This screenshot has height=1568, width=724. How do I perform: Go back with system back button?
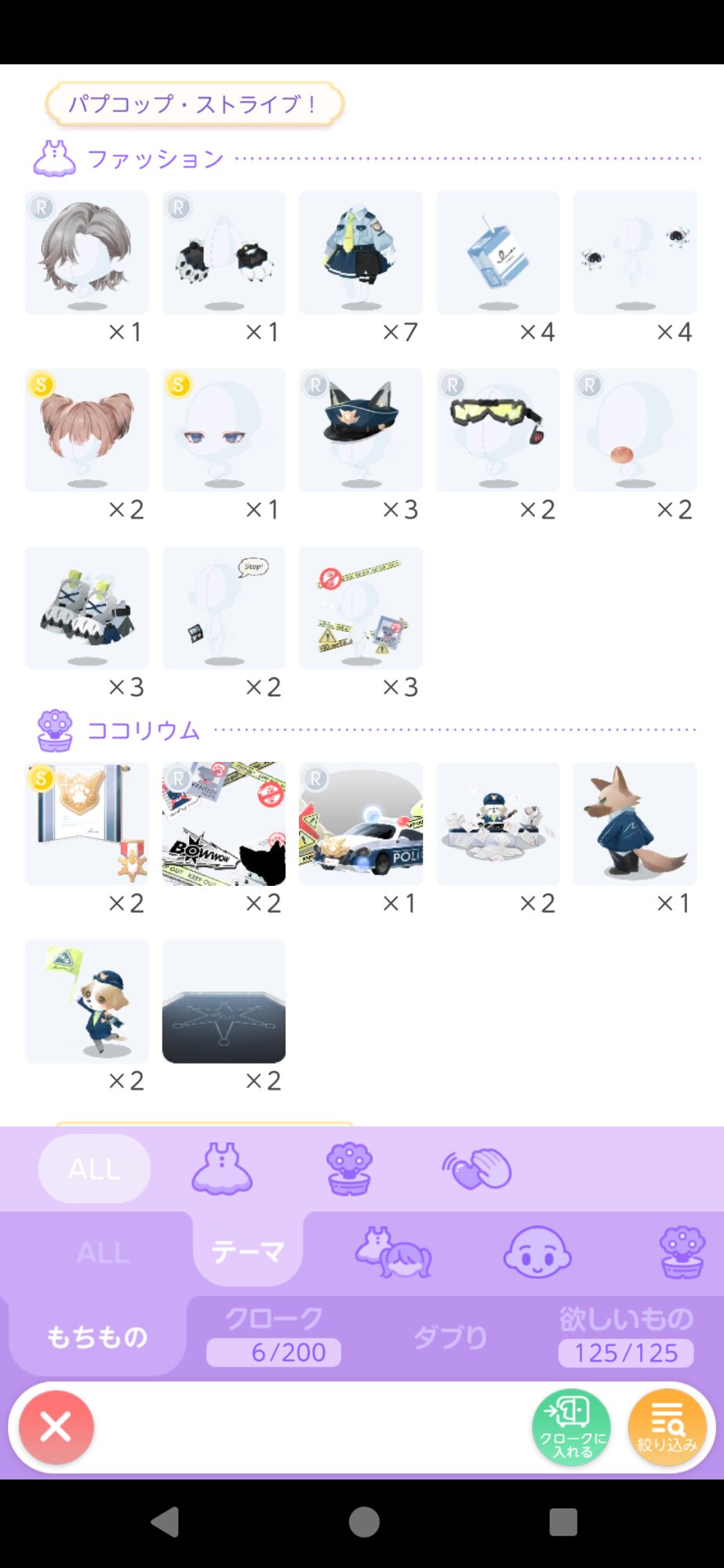(166, 1522)
